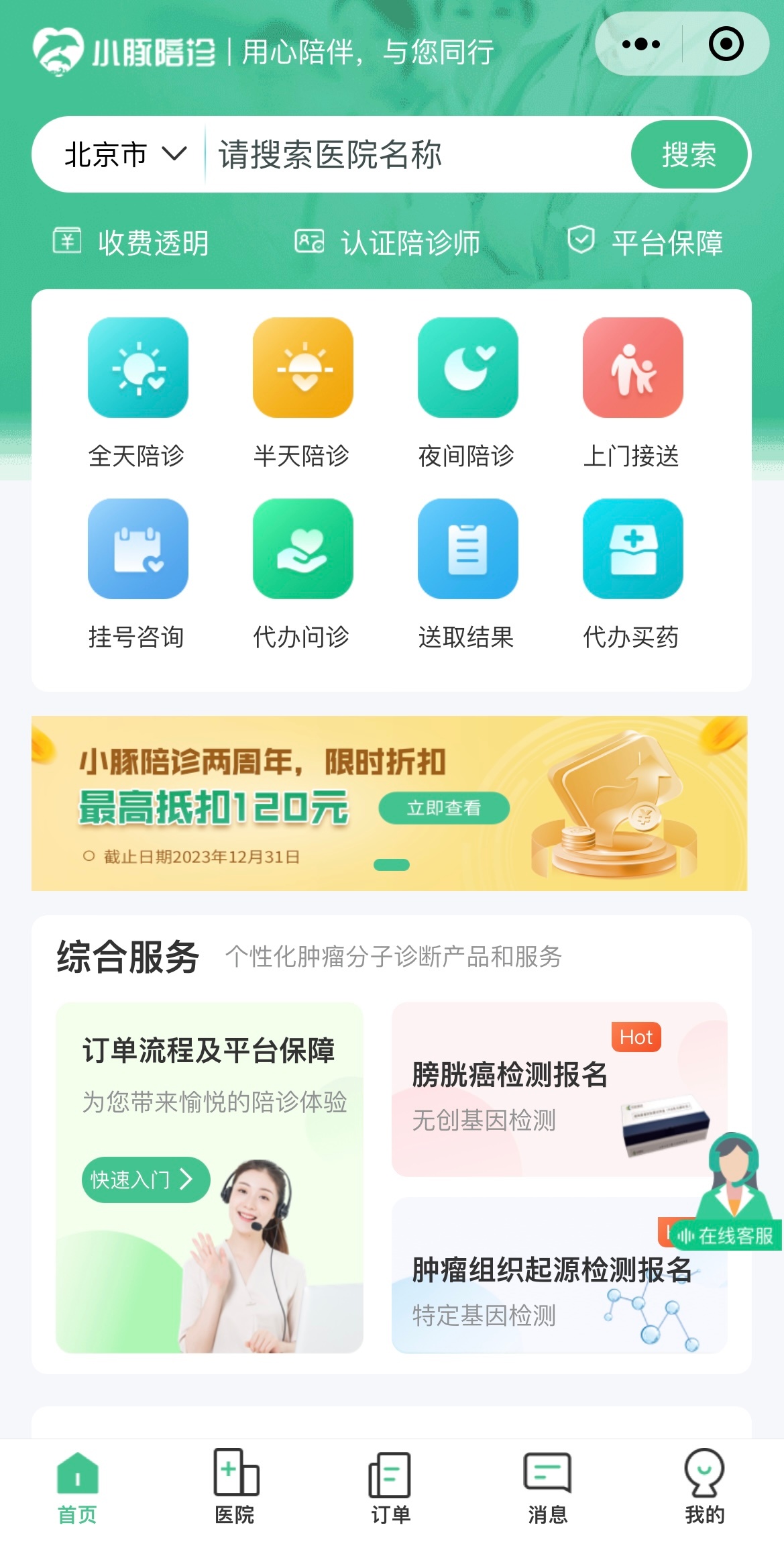Tap the more options ellipsis button
This screenshot has height=1556, width=784.
pos(639,44)
